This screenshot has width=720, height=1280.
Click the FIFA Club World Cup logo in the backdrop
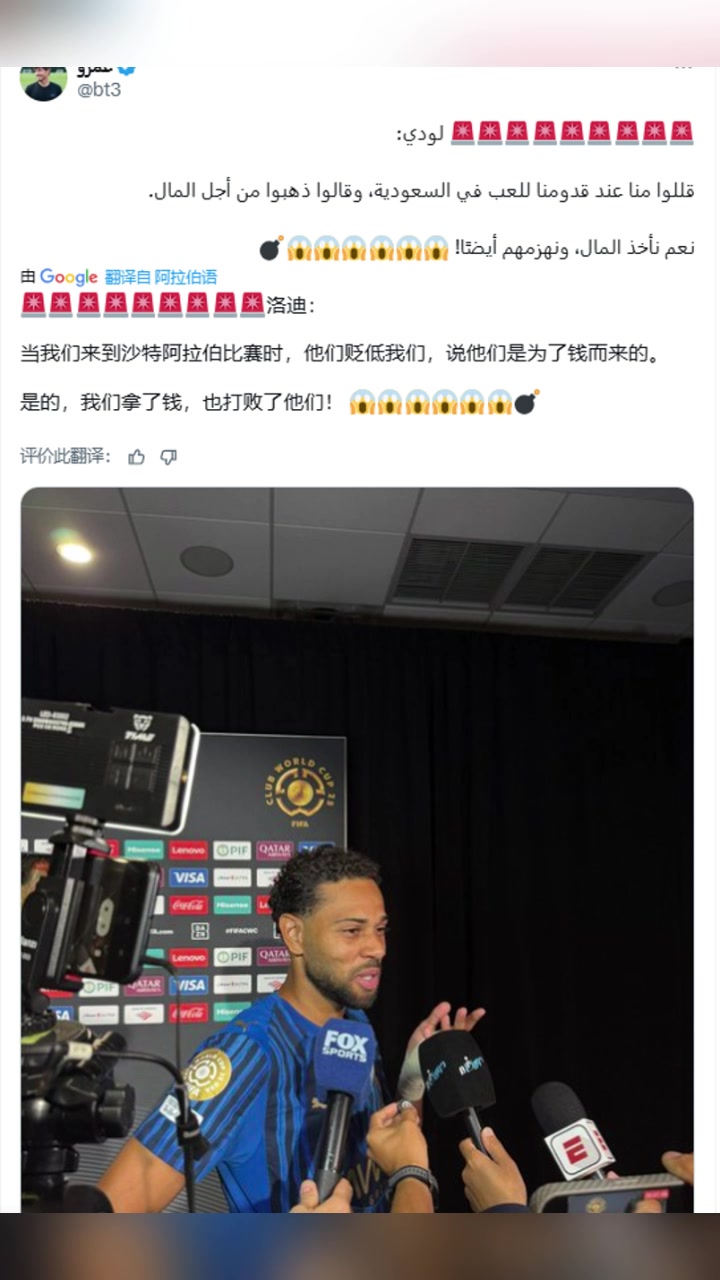click(300, 790)
